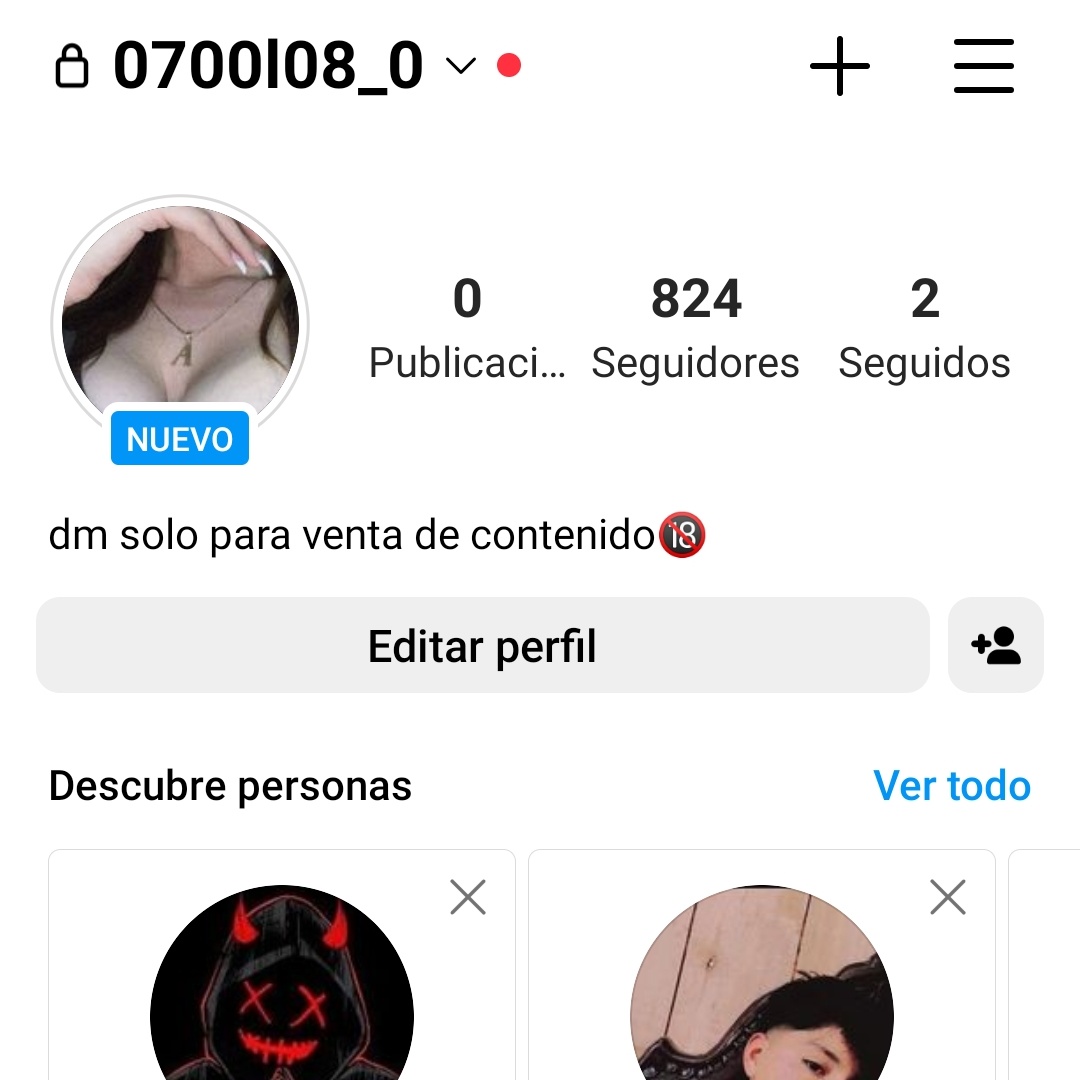Dismiss the second suggested person card
Image resolution: width=1080 pixels, height=1080 pixels.
[x=948, y=897]
